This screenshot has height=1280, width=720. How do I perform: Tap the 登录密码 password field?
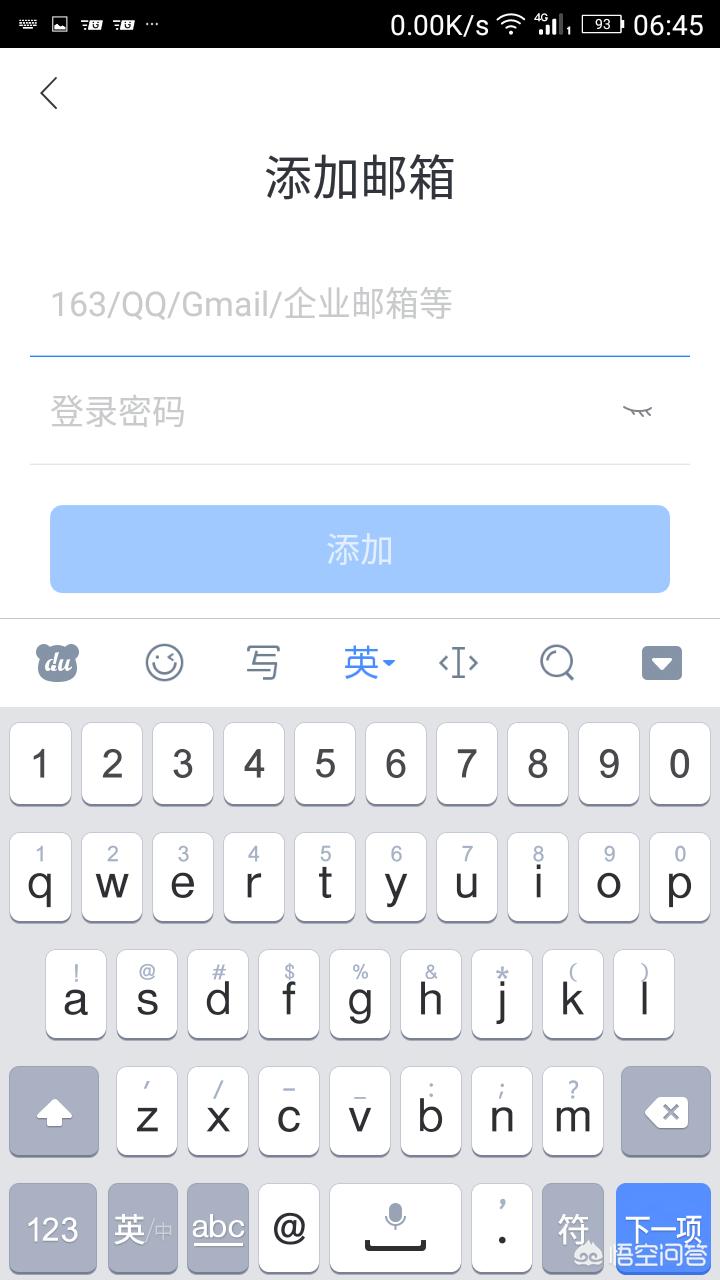pyautogui.click(x=320, y=411)
